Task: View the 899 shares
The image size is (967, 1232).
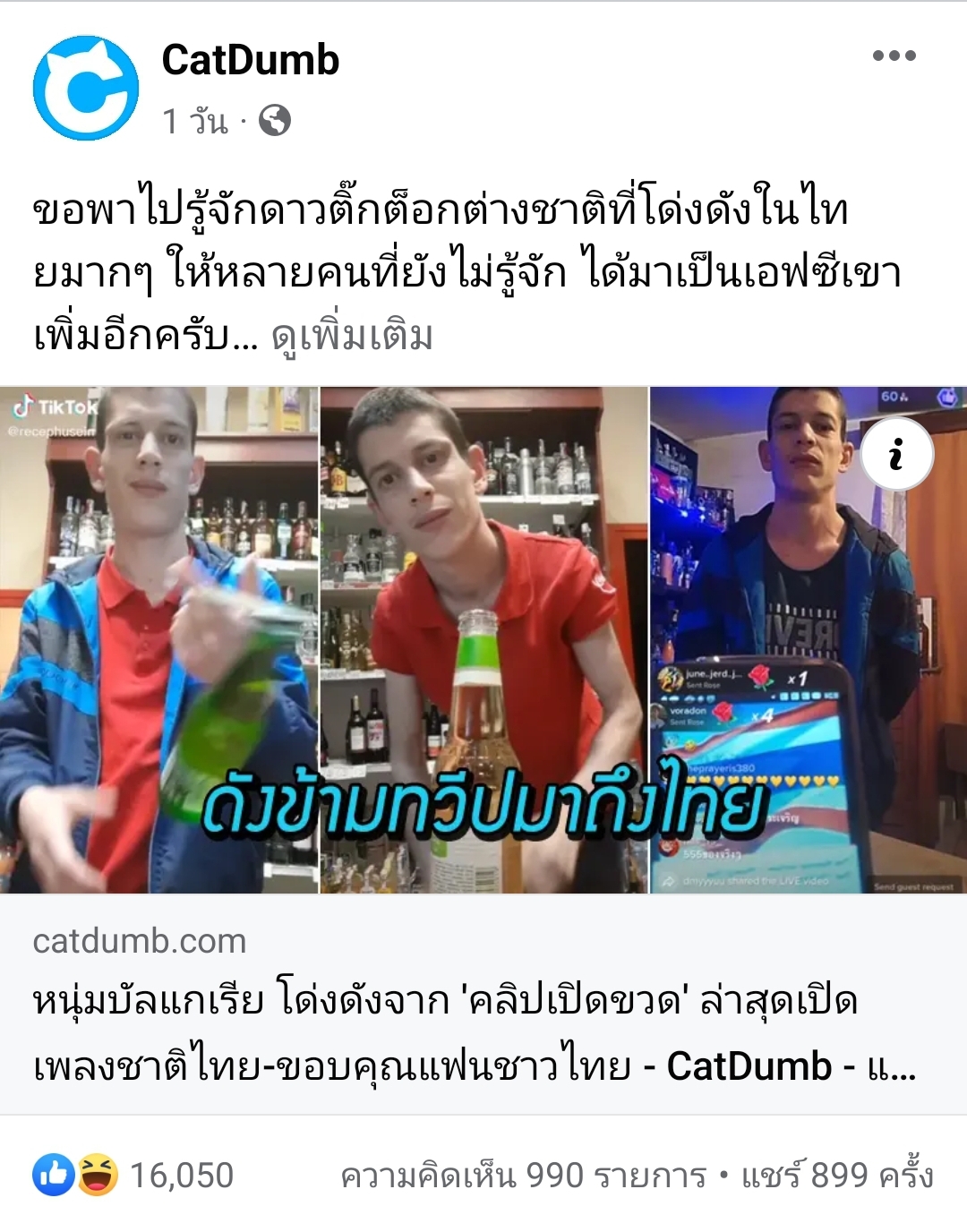Action: coord(836,1176)
